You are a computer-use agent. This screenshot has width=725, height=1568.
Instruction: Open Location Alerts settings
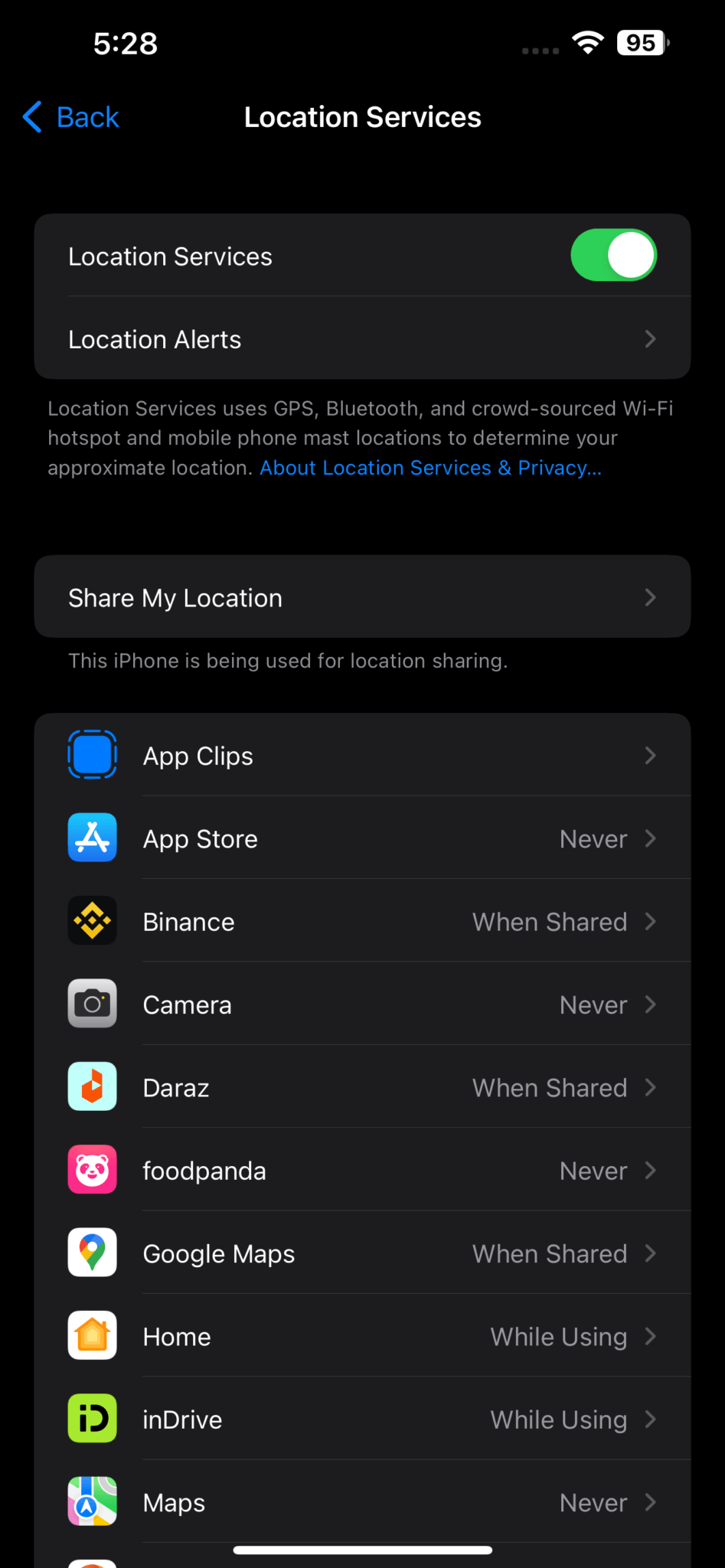click(362, 338)
